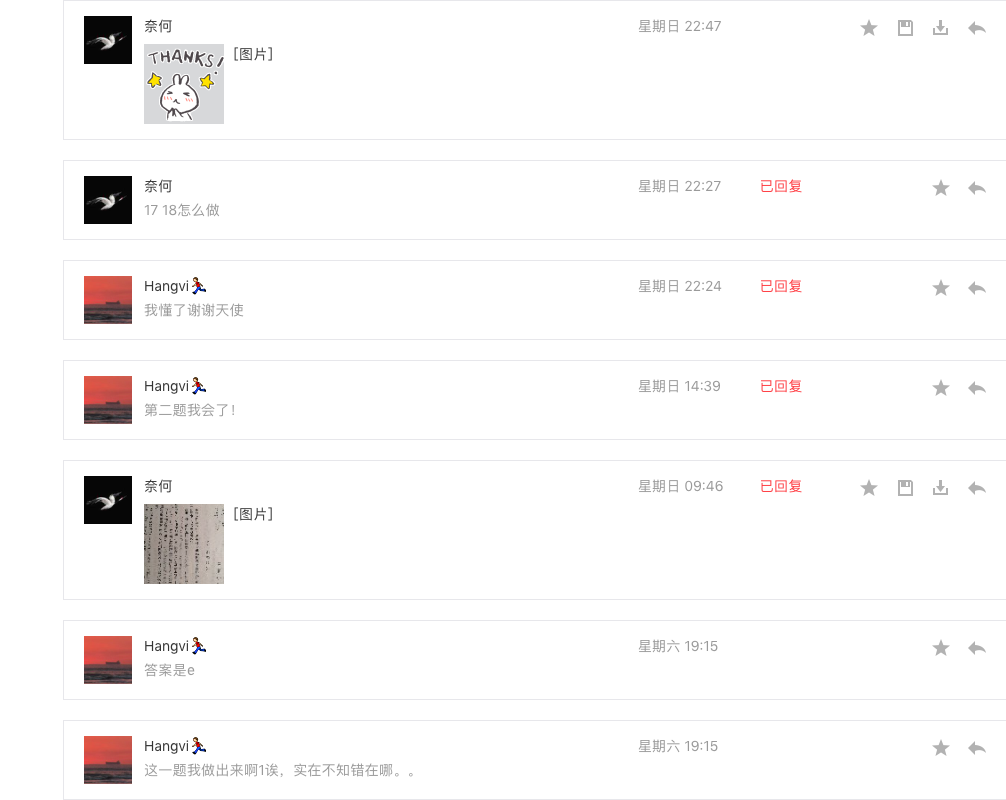The width and height of the screenshot is (1006, 800).
Task: Reply to "第二题我会了!" message
Action: tap(977, 388)
